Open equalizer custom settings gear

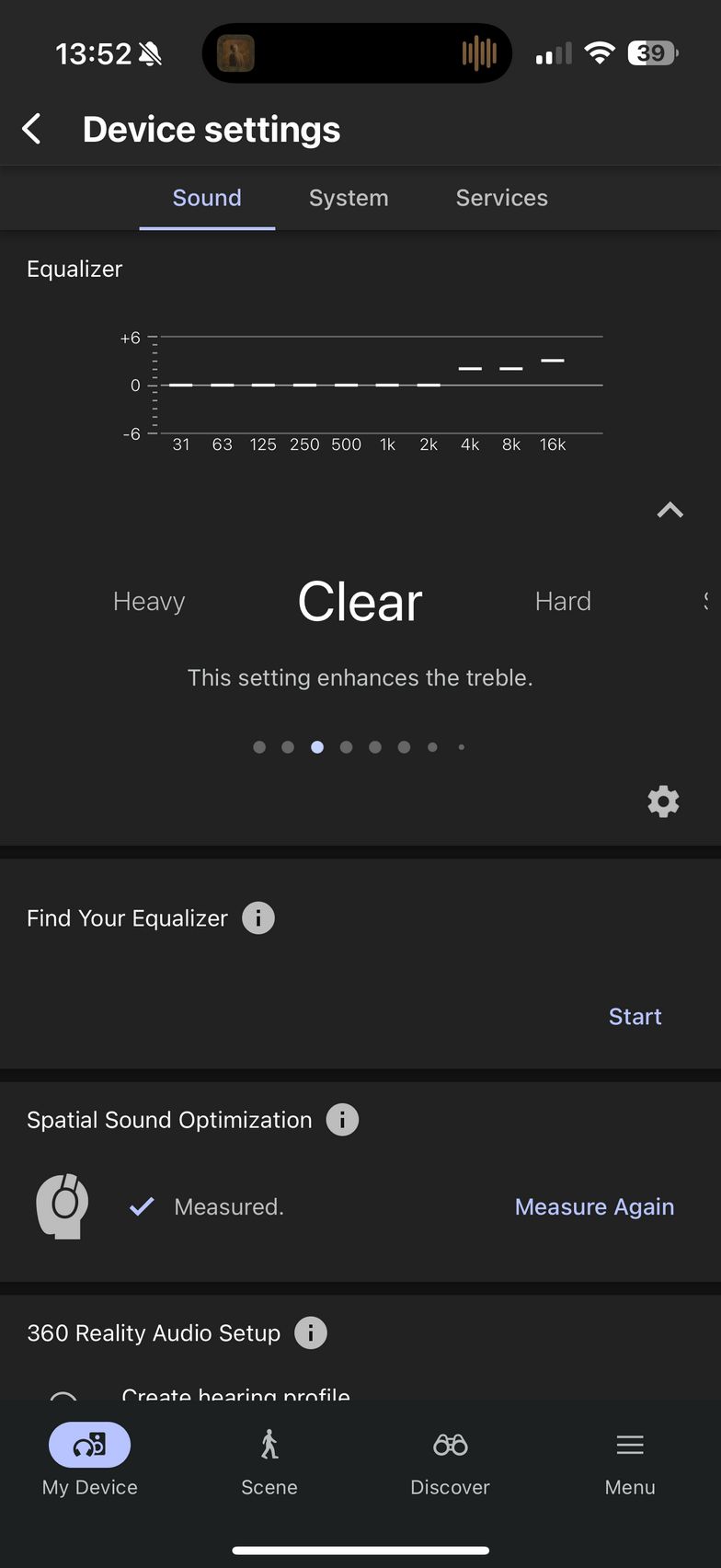click(663, 801)
